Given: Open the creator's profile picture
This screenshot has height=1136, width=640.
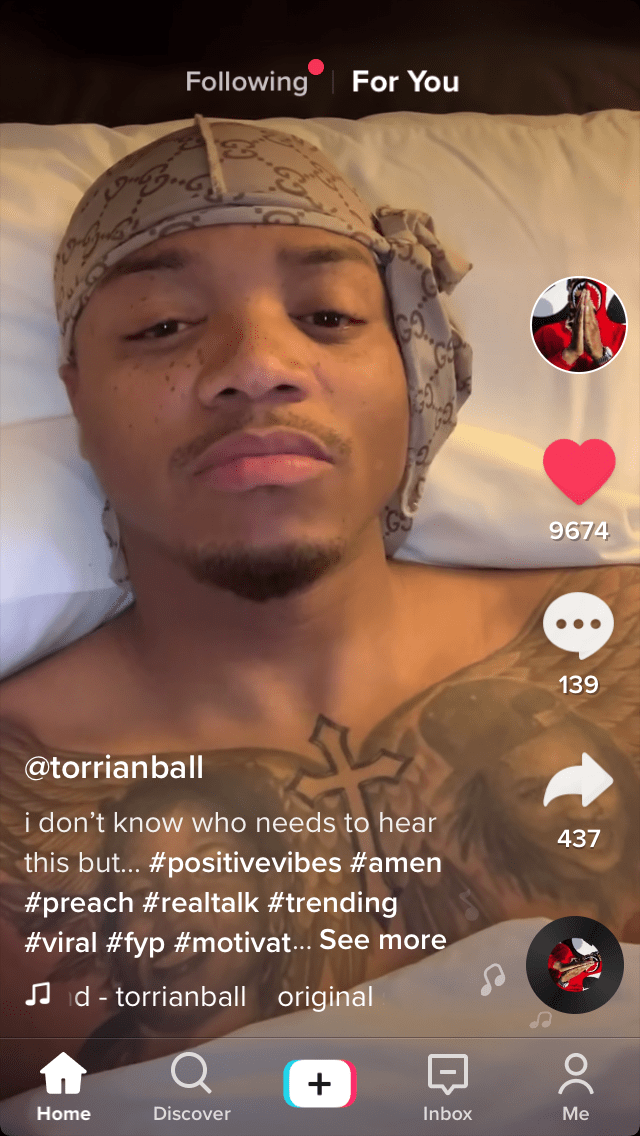Looking at the screenshot, I should click(578, 325).
